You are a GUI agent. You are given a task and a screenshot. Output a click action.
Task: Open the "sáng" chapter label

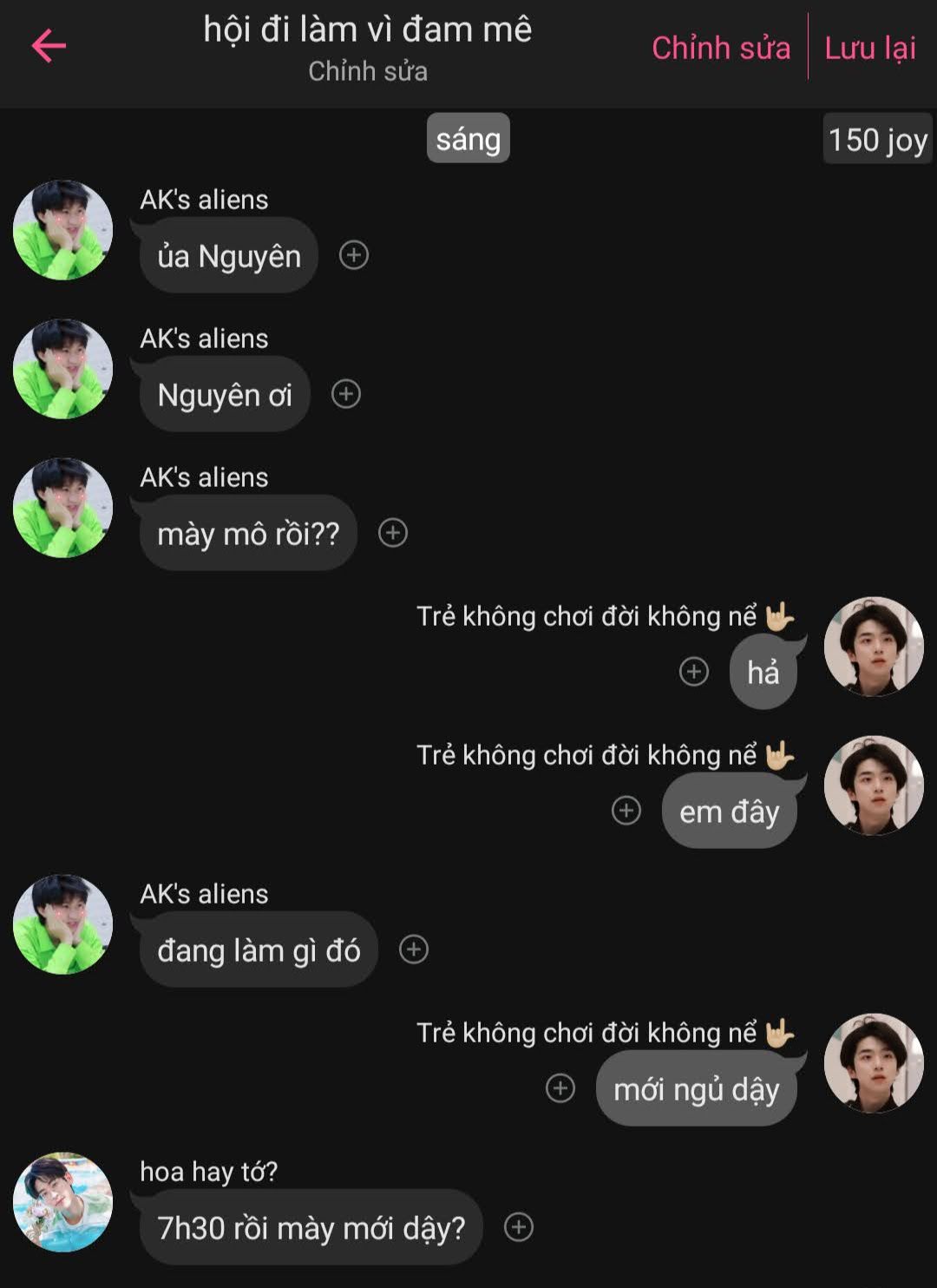pyautogui.click(x=468, y=139)
